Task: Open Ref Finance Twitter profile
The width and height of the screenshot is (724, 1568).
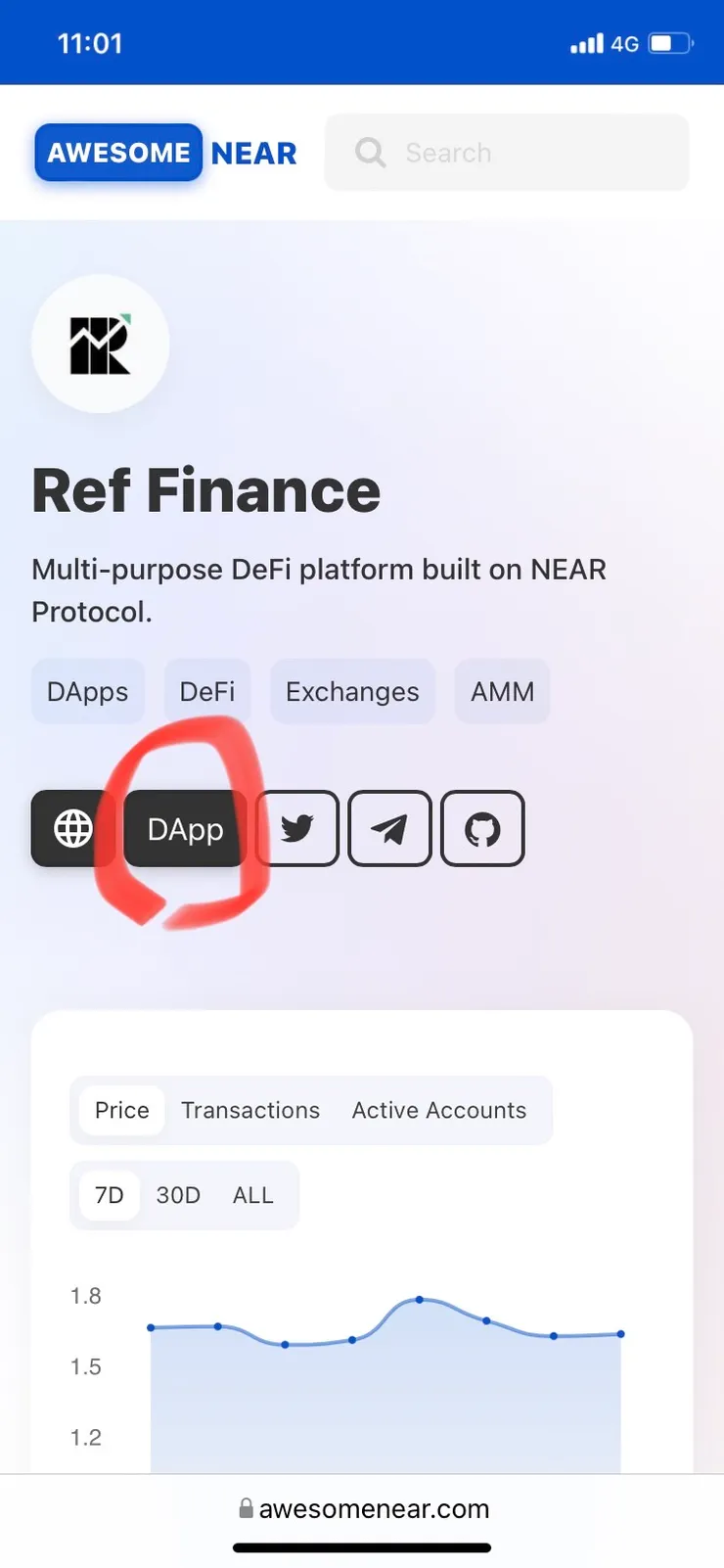Action: pyautogui.click(x=297, y=829)
